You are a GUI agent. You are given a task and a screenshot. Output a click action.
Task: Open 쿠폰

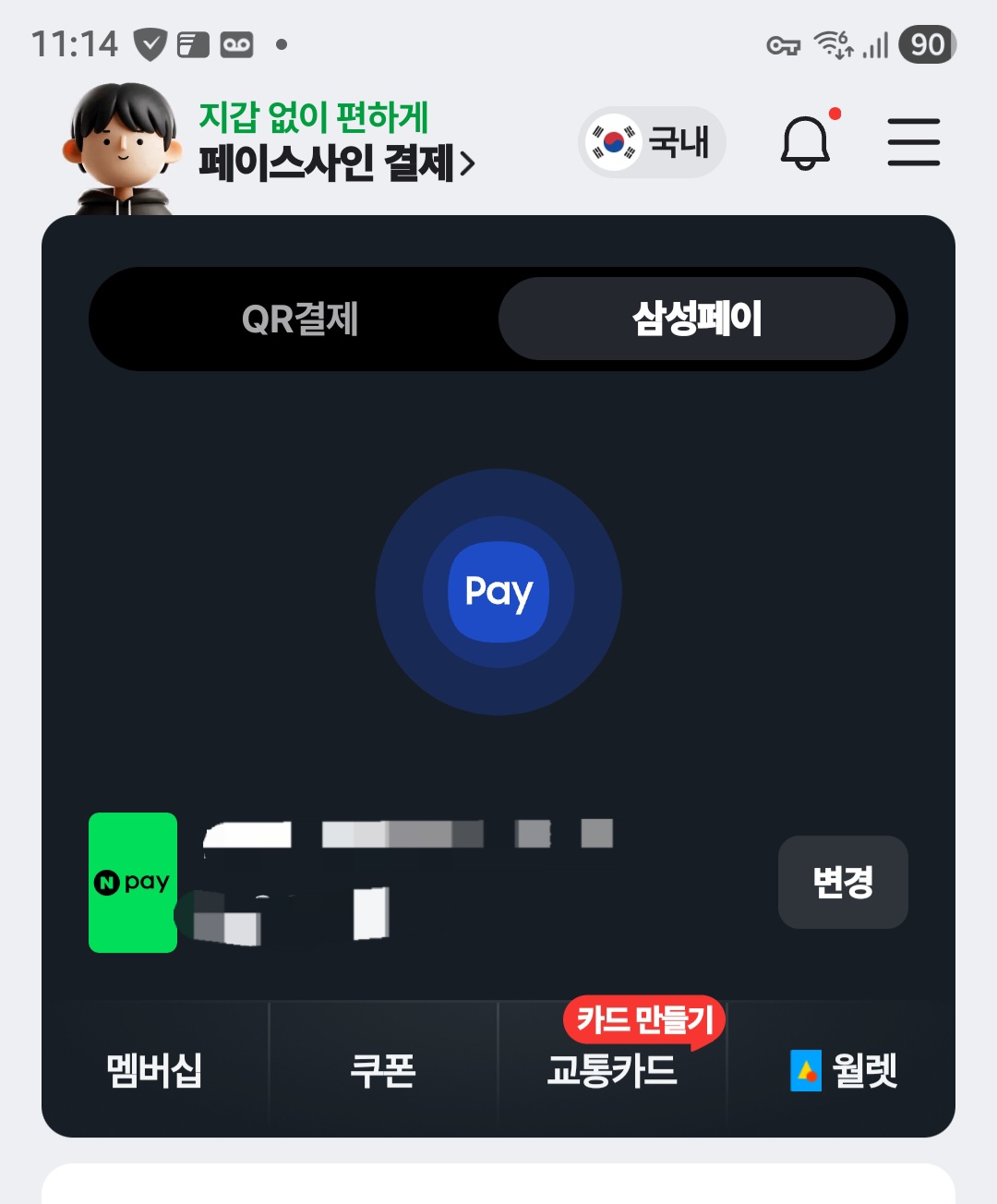[383, 1071]
